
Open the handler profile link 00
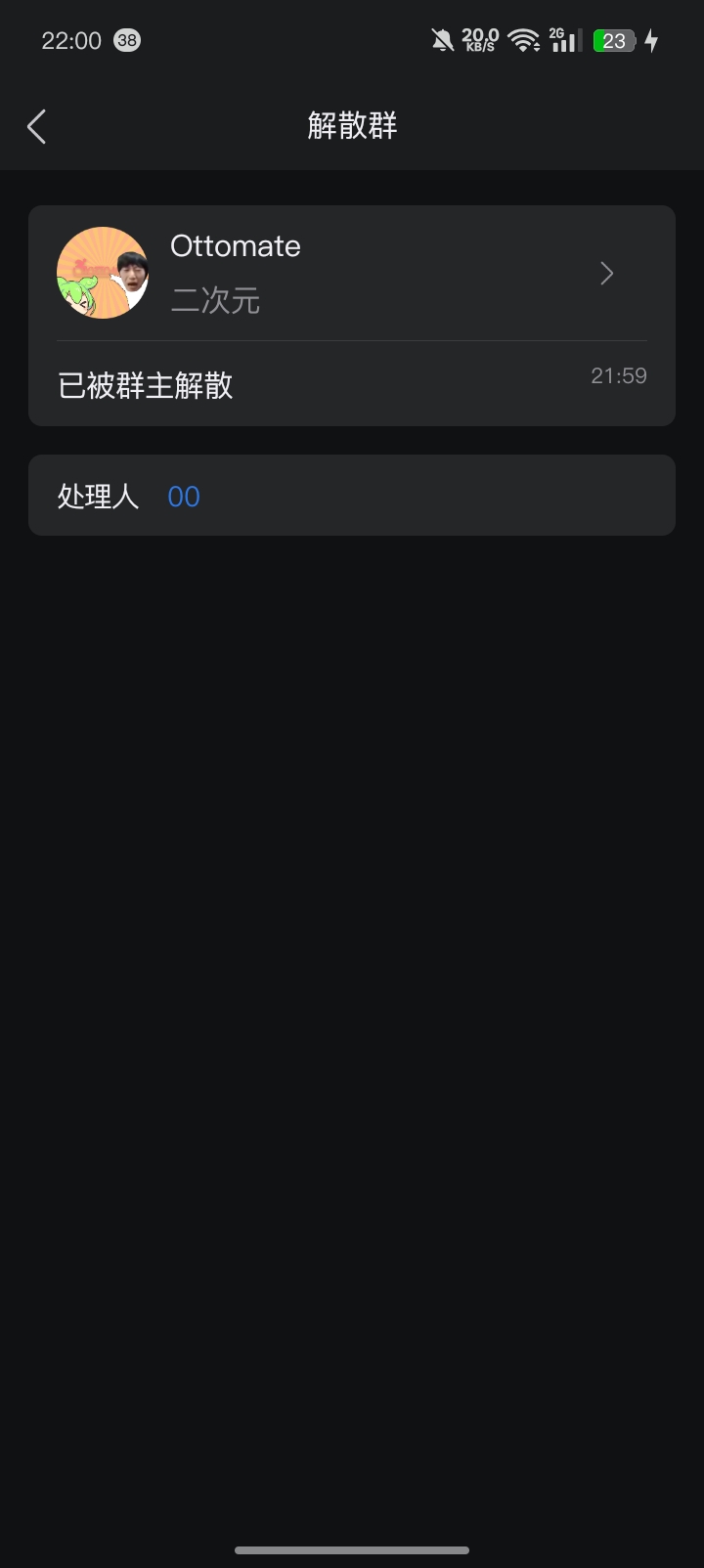click(184, 497)
